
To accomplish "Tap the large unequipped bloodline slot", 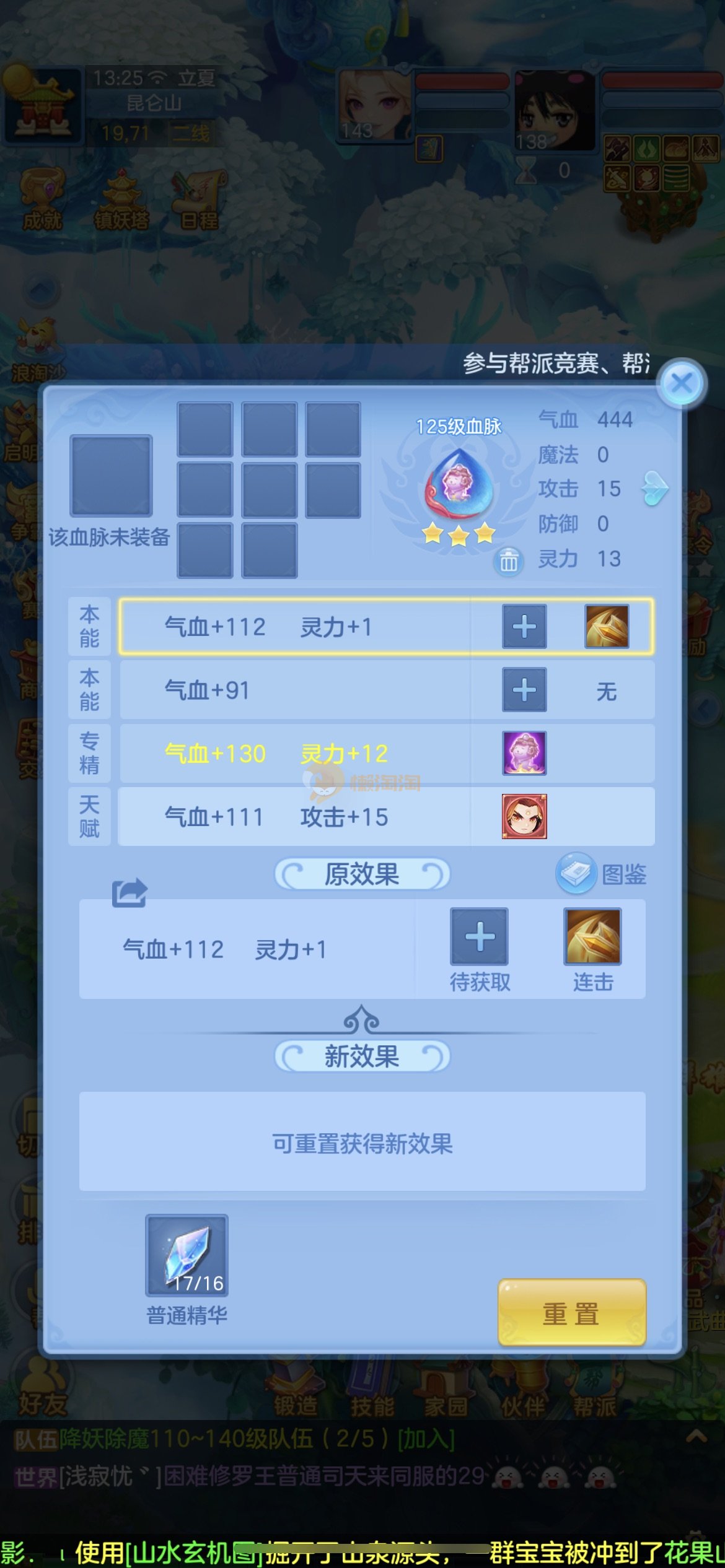I will point(111,476).
